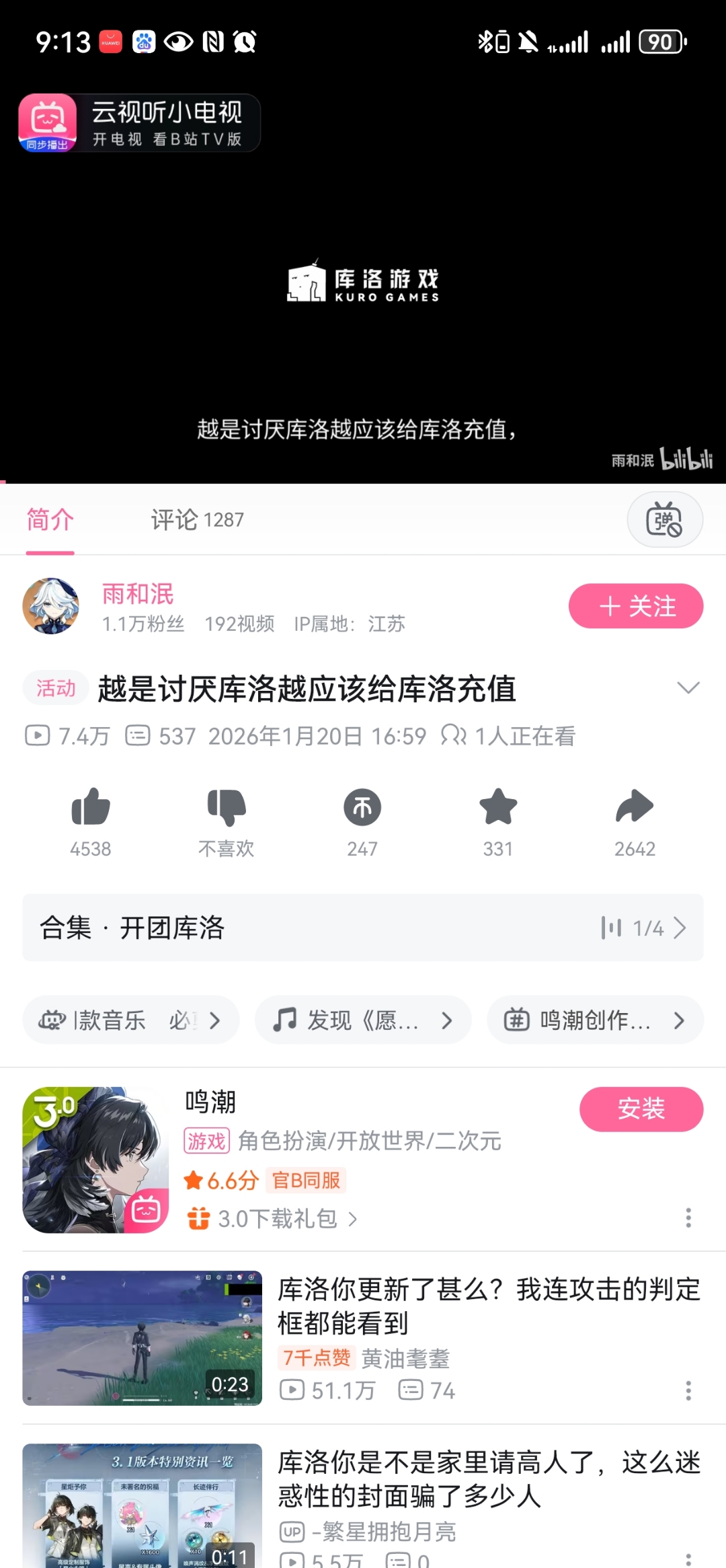The image size is (726, 1568).
Task: Open the 合集 · 开团库洛 collection
Action: pos(363,928)
